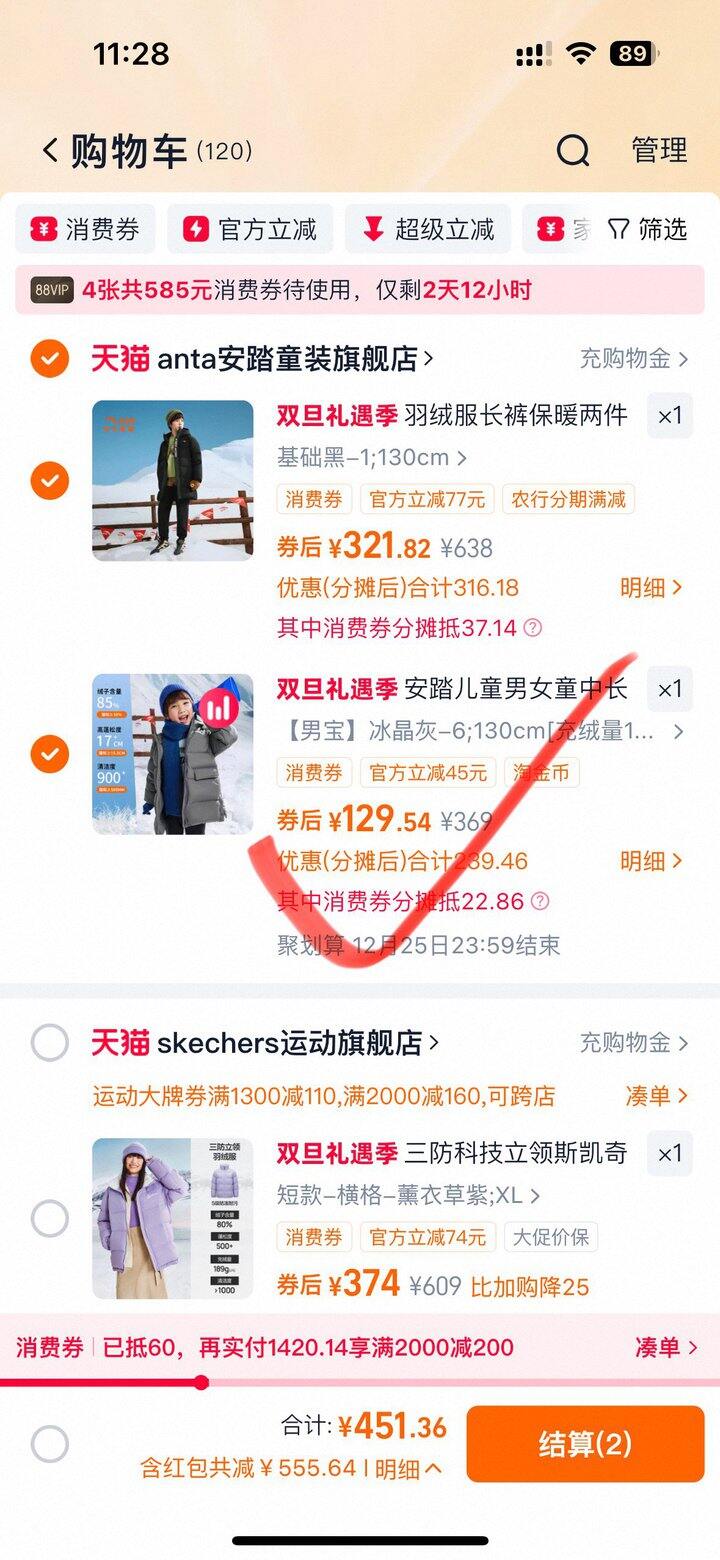Change size for 基础黑-1;130cm
The width and height of the screenshot is (720, 1560).
click(371, 458)
